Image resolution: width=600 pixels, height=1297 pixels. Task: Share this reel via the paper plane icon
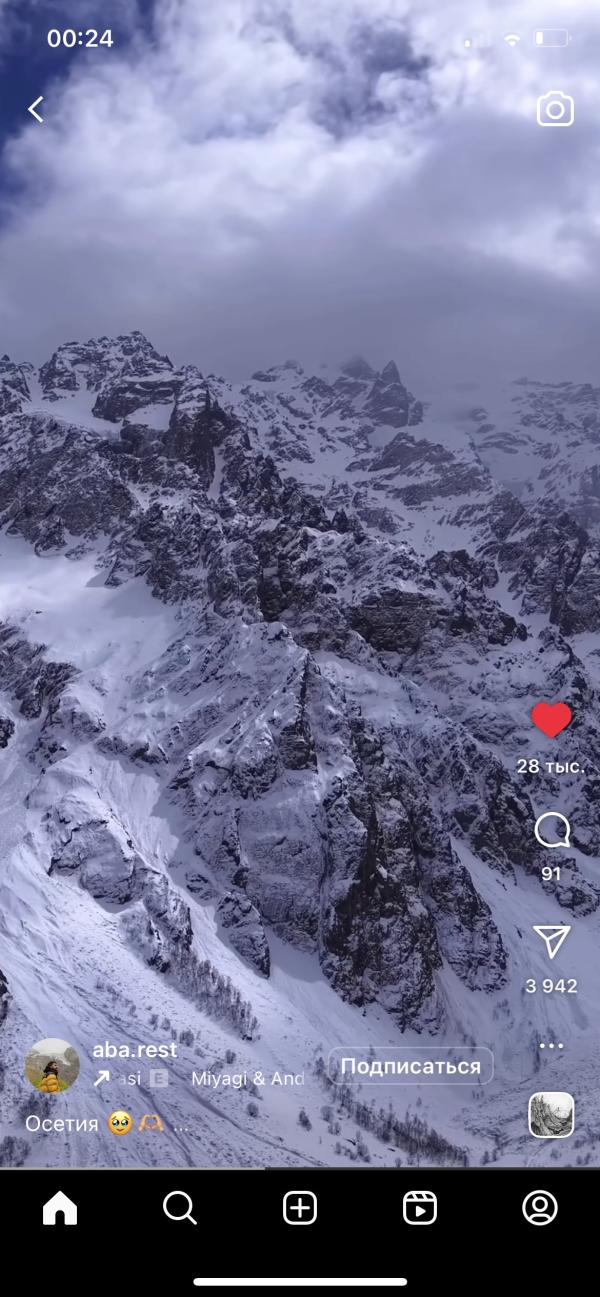click(x=551, y=941)
